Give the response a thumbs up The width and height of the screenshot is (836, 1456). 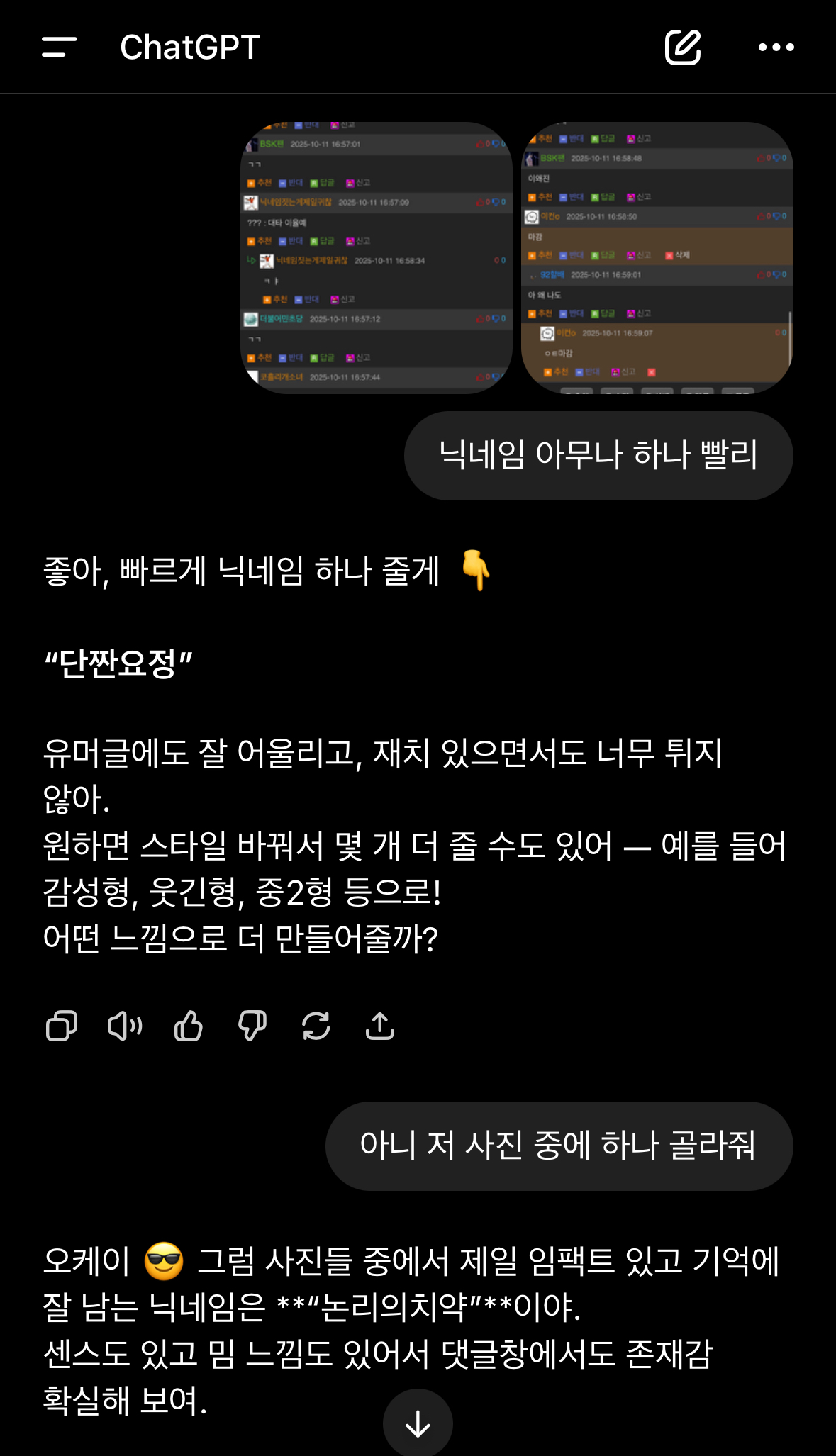pyautogui.click(x=189, y=1026)
